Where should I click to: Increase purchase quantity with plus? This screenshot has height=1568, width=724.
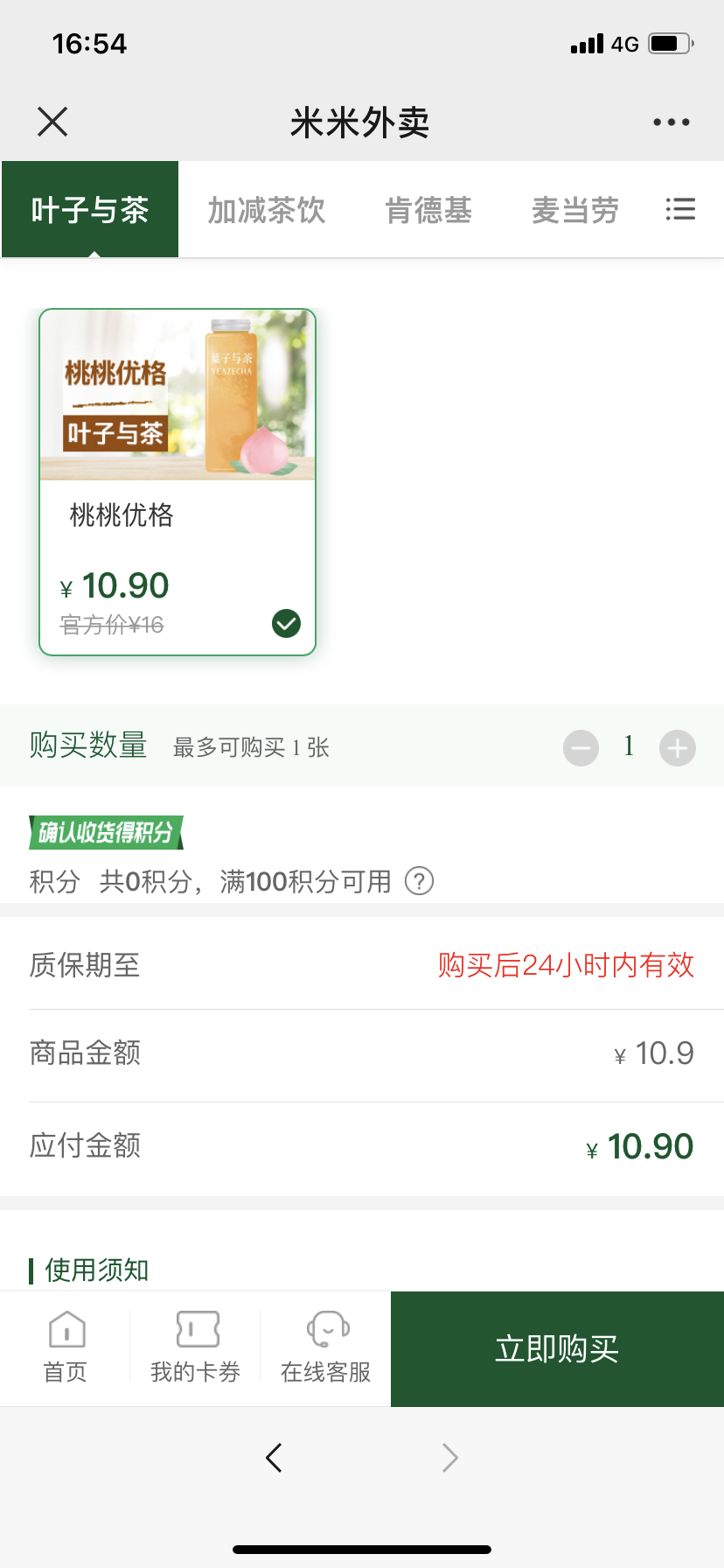point(678,748)
